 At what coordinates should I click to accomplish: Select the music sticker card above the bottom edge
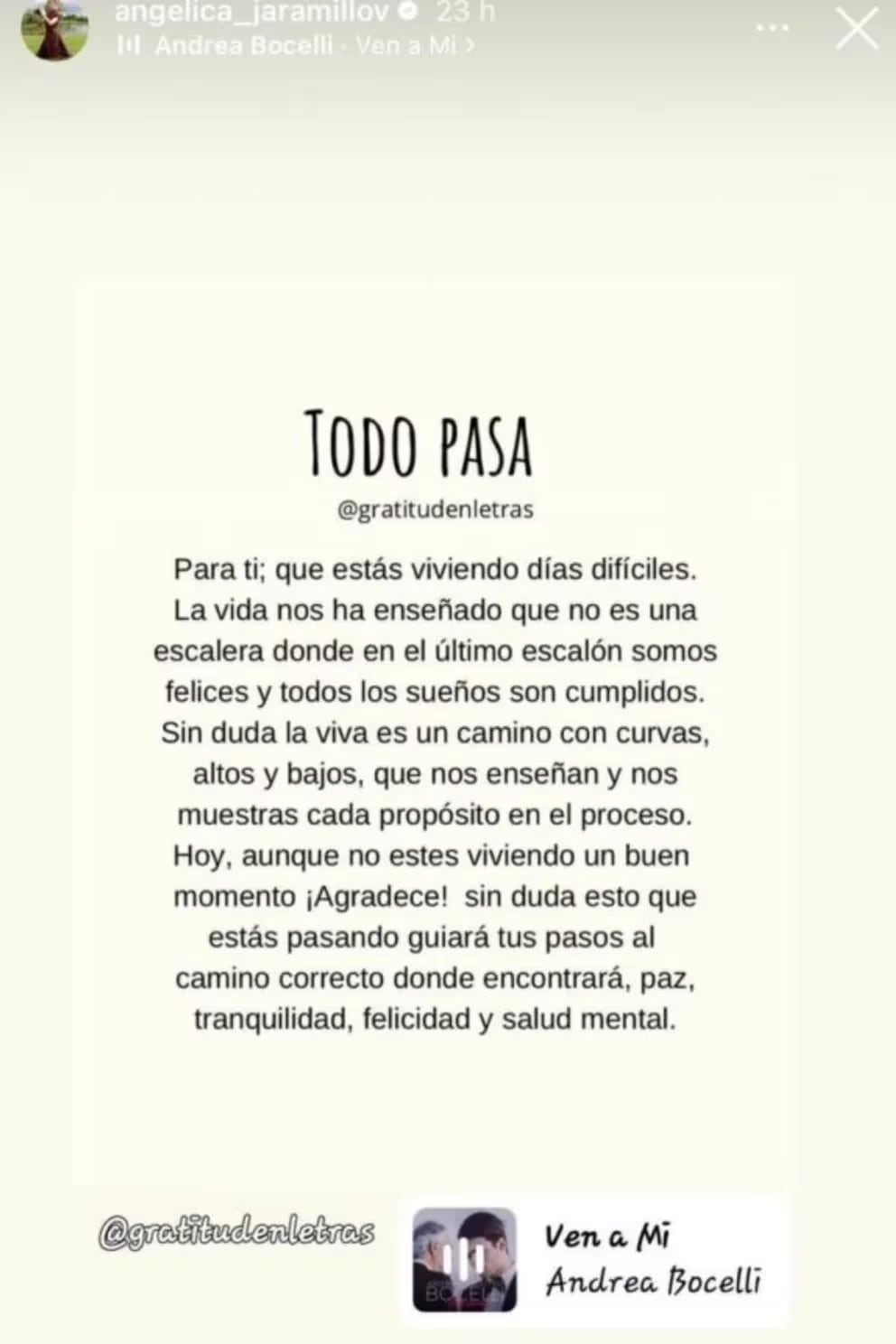[x=596, y=1258]
